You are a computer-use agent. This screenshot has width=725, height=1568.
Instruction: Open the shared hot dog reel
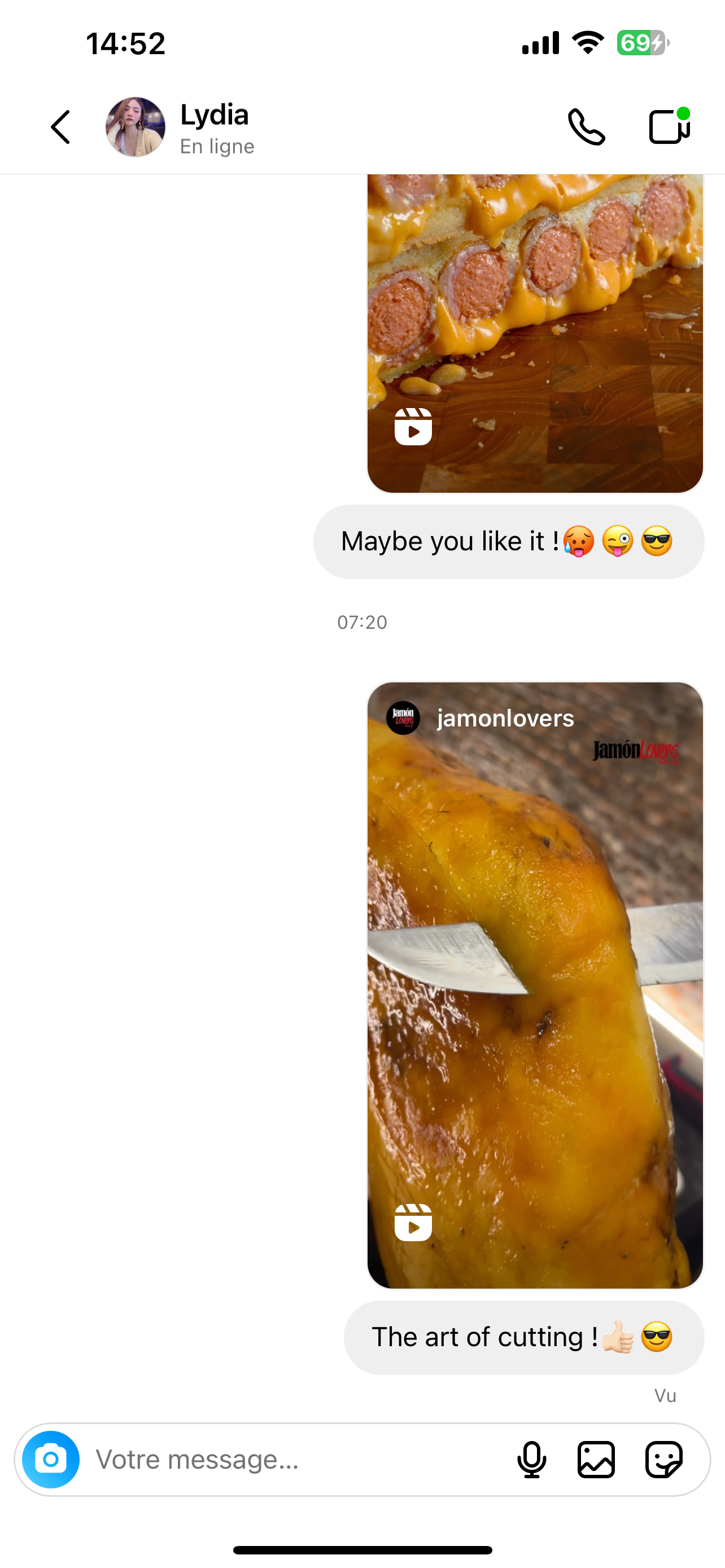(535, 334)
